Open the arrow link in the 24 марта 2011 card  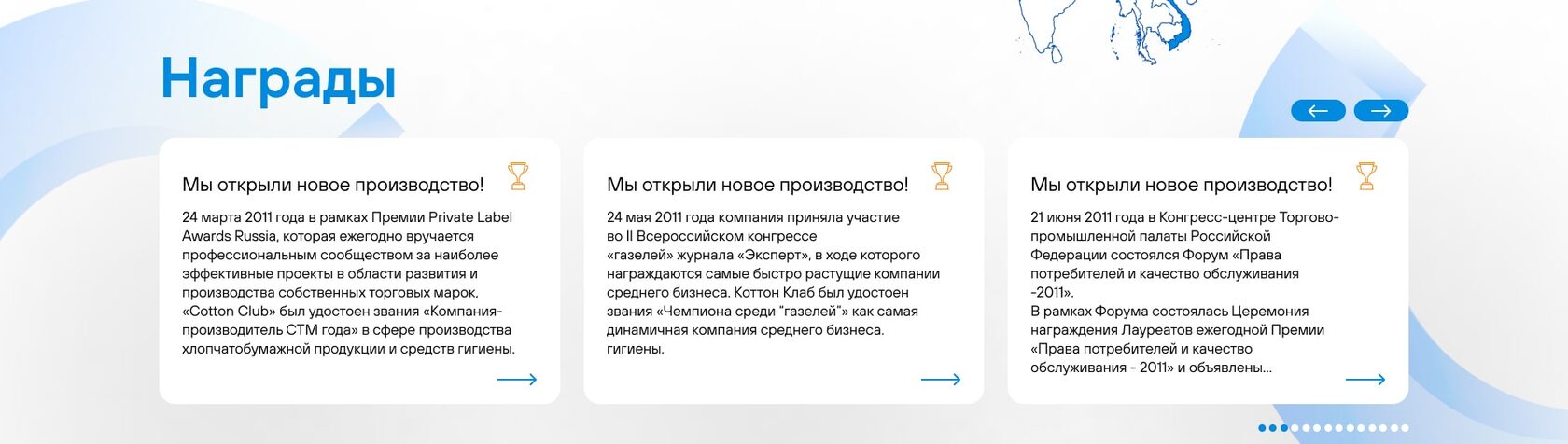[517, 380]
